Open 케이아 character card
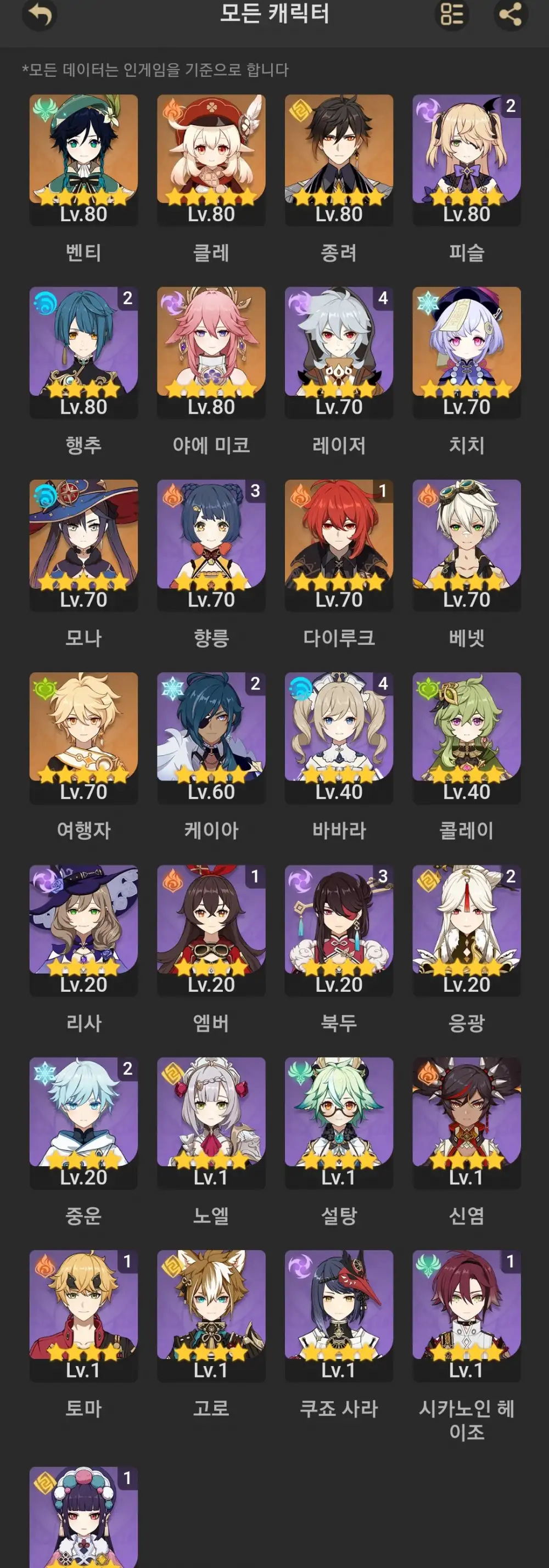This screenshot has width=549, height=1568. pyautogui.click(x=211, y=737)
